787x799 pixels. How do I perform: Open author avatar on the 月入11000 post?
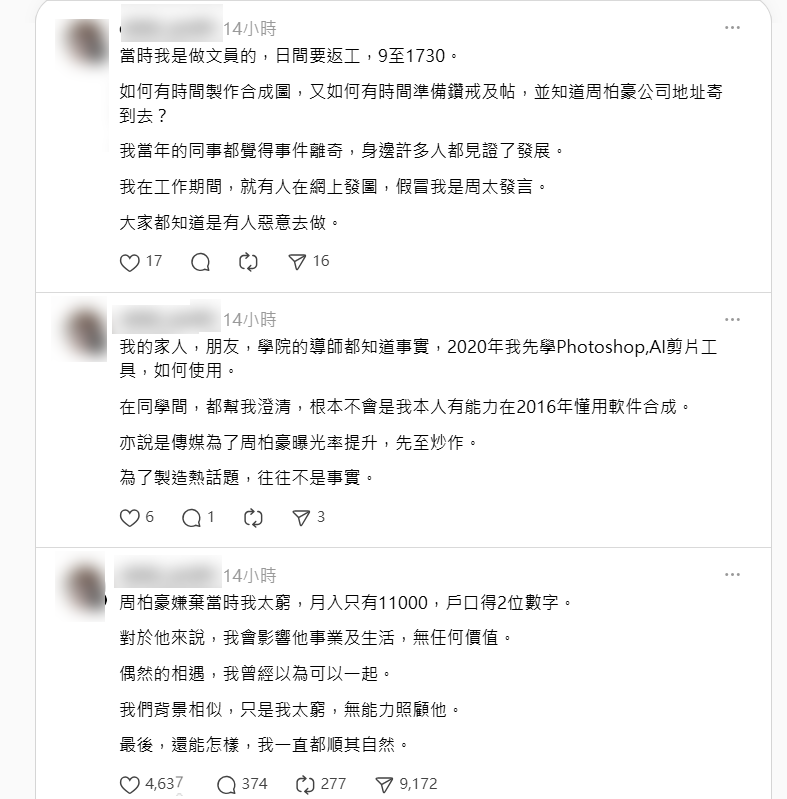click(x=86, y=589)
